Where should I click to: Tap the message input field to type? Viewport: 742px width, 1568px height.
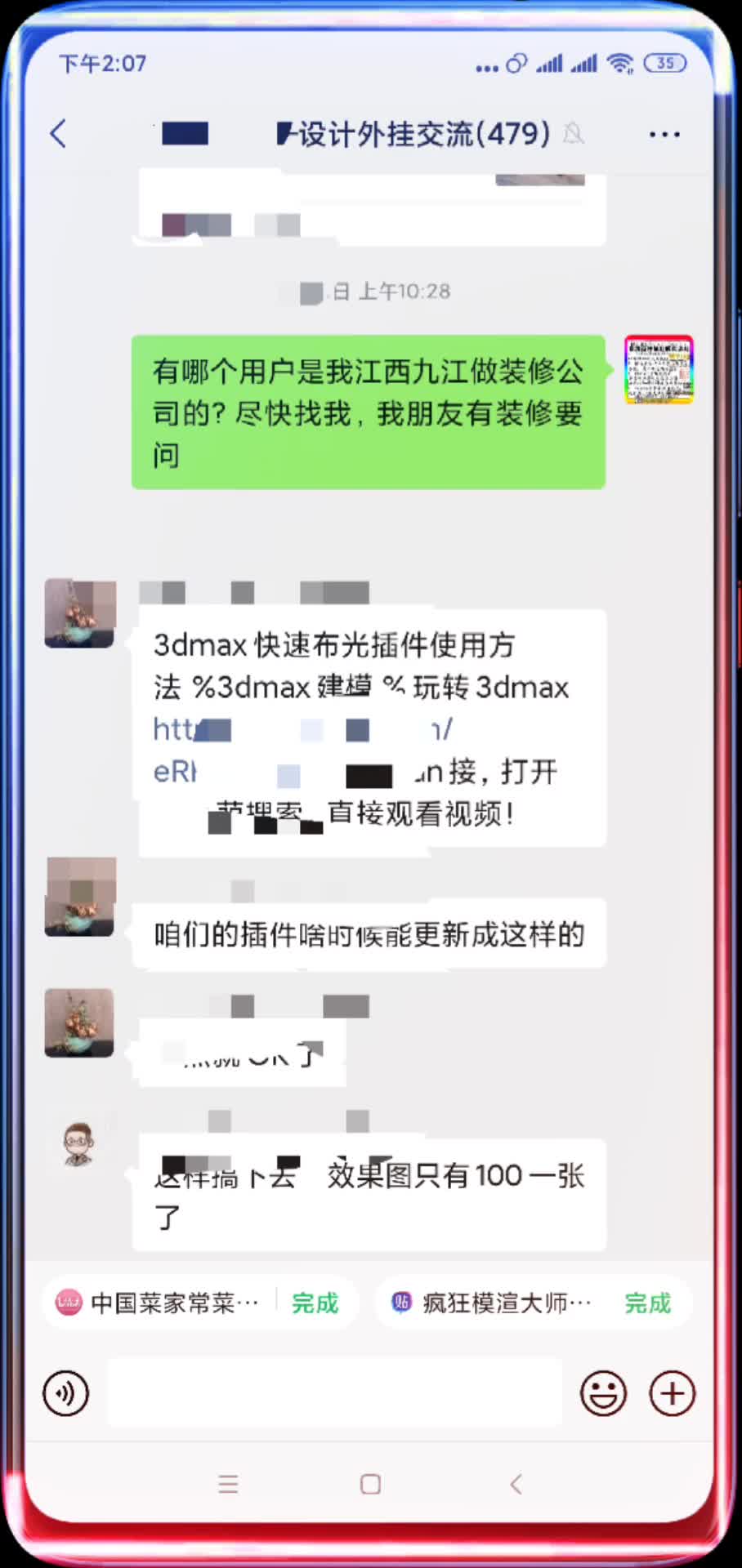coord(335,1392)
